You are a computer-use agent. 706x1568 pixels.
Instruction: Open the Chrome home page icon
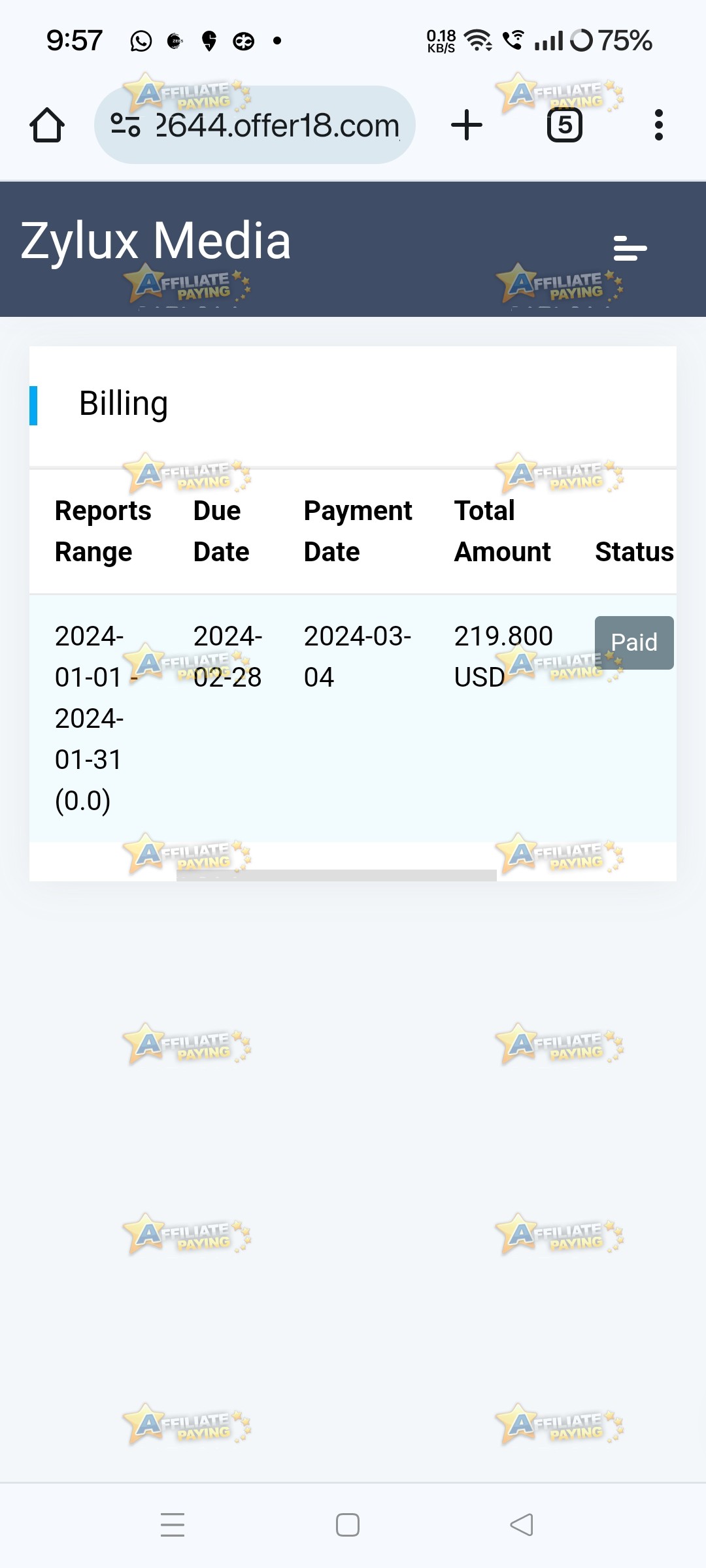tap(46, 125)
